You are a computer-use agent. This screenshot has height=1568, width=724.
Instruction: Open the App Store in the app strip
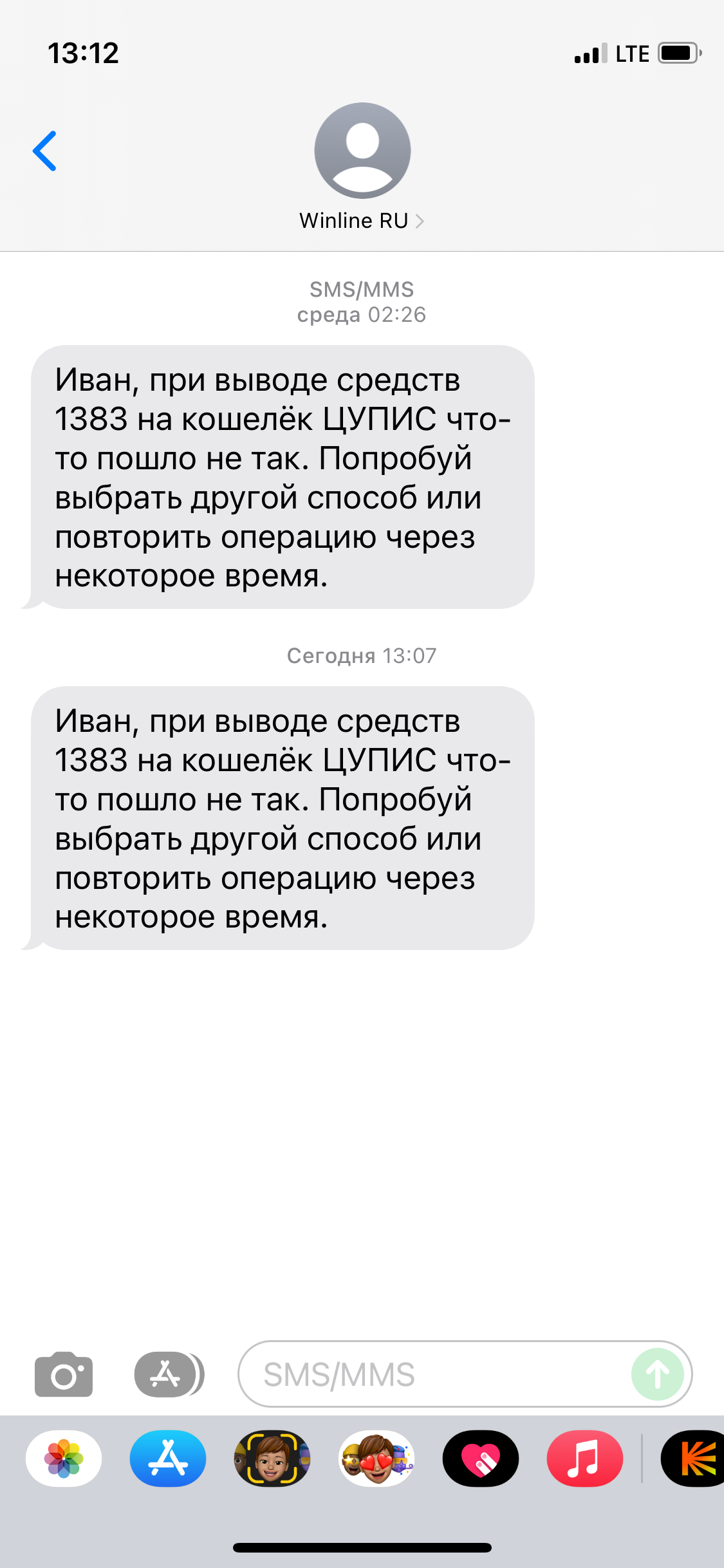(168, 1458)
